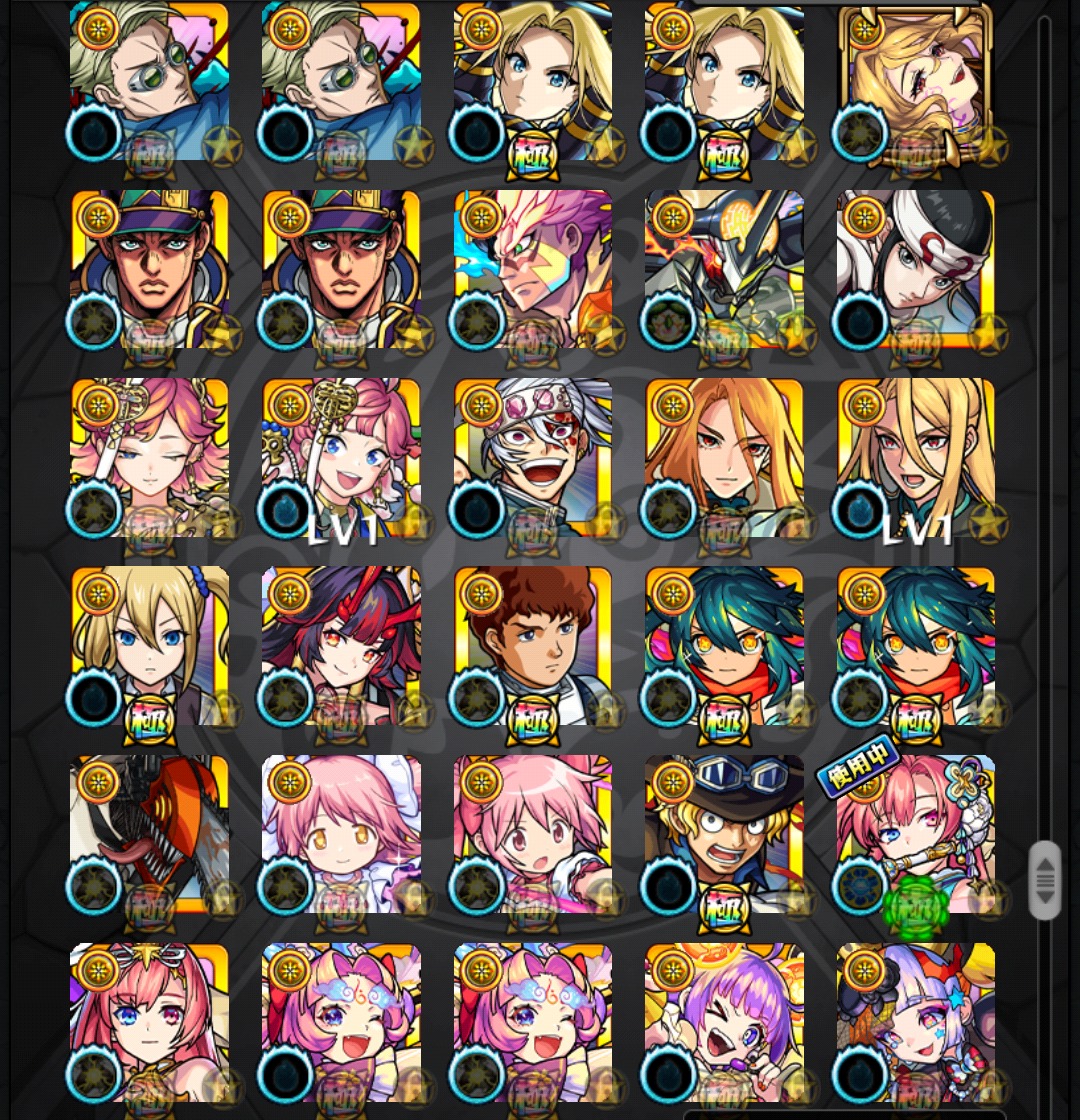Select the purple-haired winking girl

click(724, 1022)
